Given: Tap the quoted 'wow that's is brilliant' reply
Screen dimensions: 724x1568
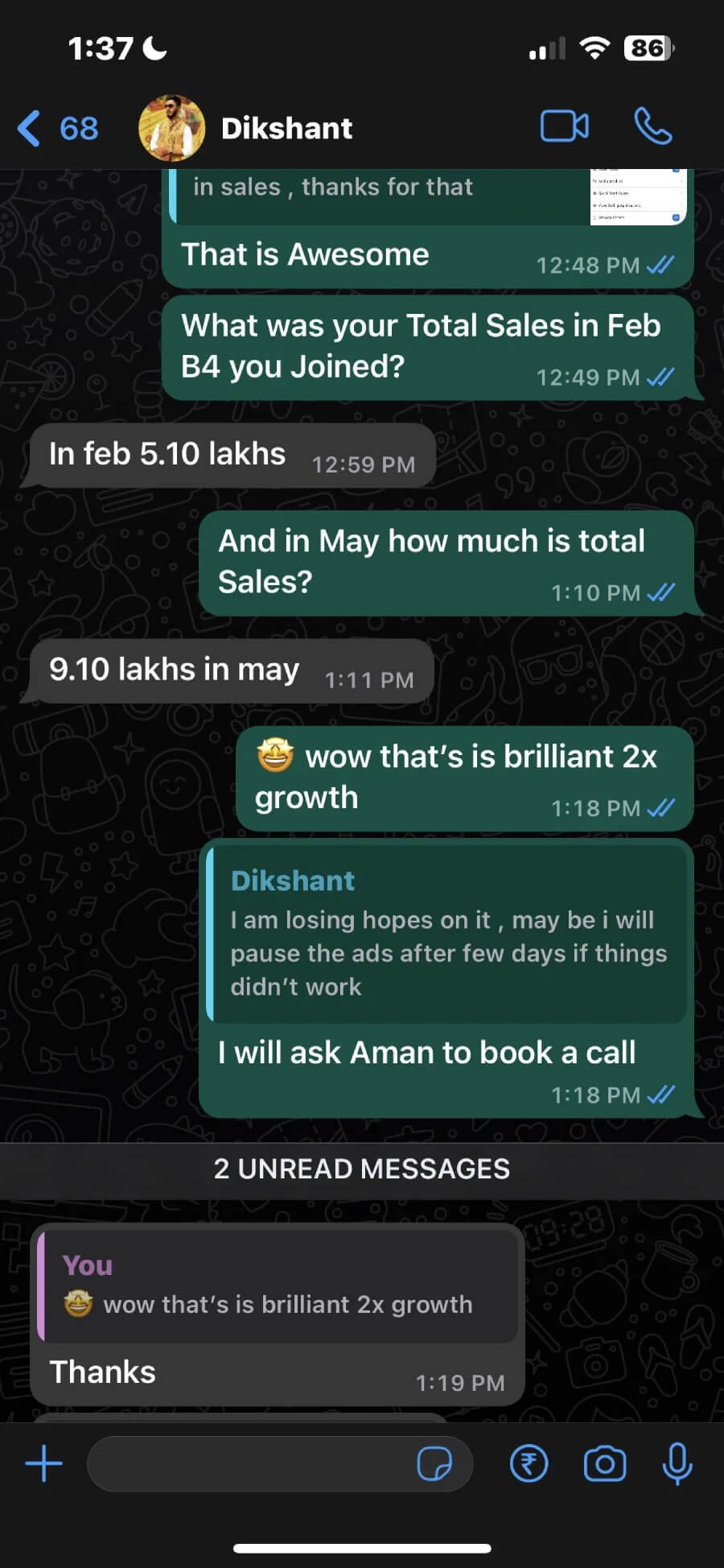Looking at the screenshot, I should pyautogui.click(x=278, y=1285).
